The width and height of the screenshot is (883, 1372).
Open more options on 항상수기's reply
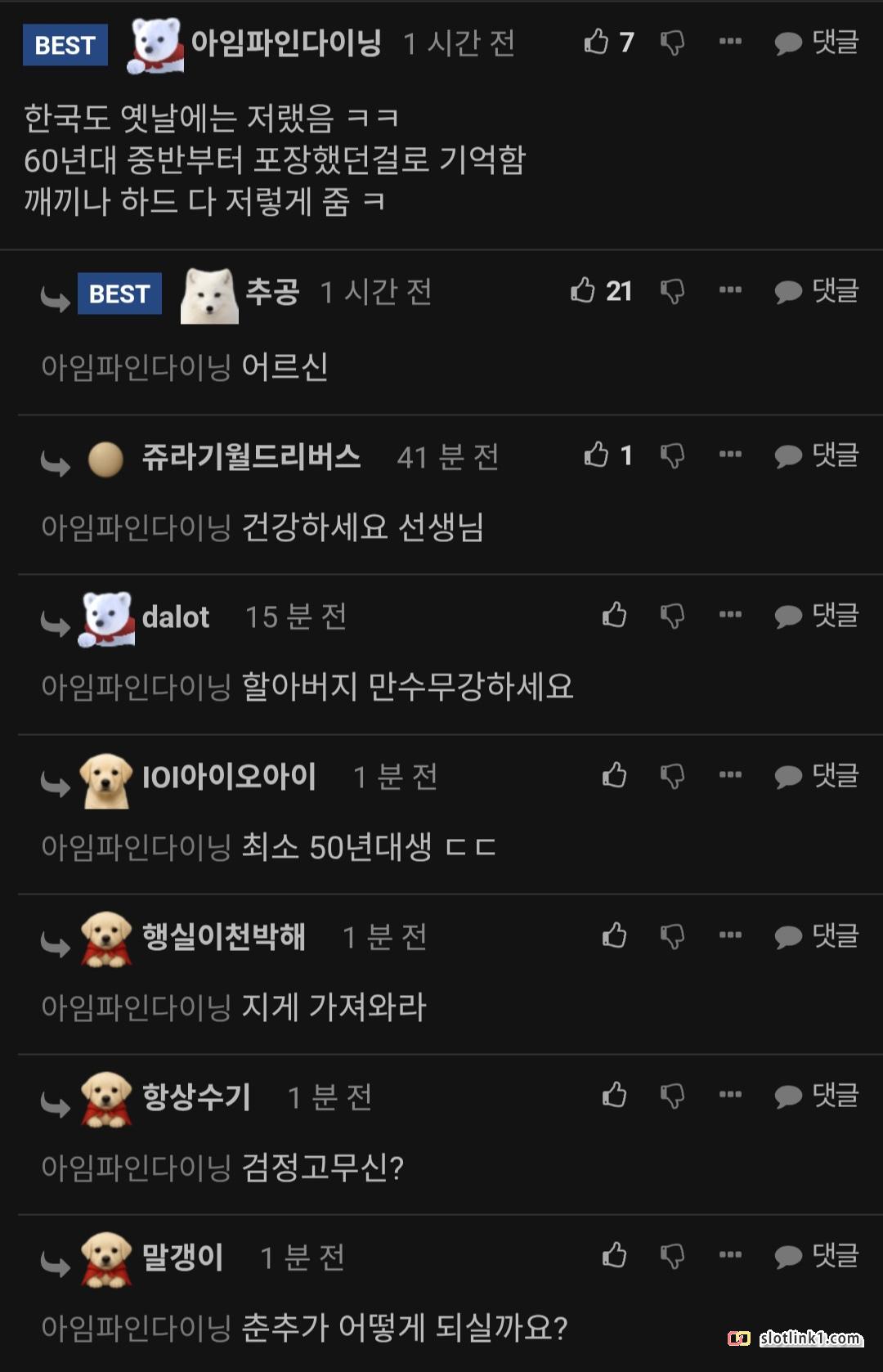(x=730, y=1094)
